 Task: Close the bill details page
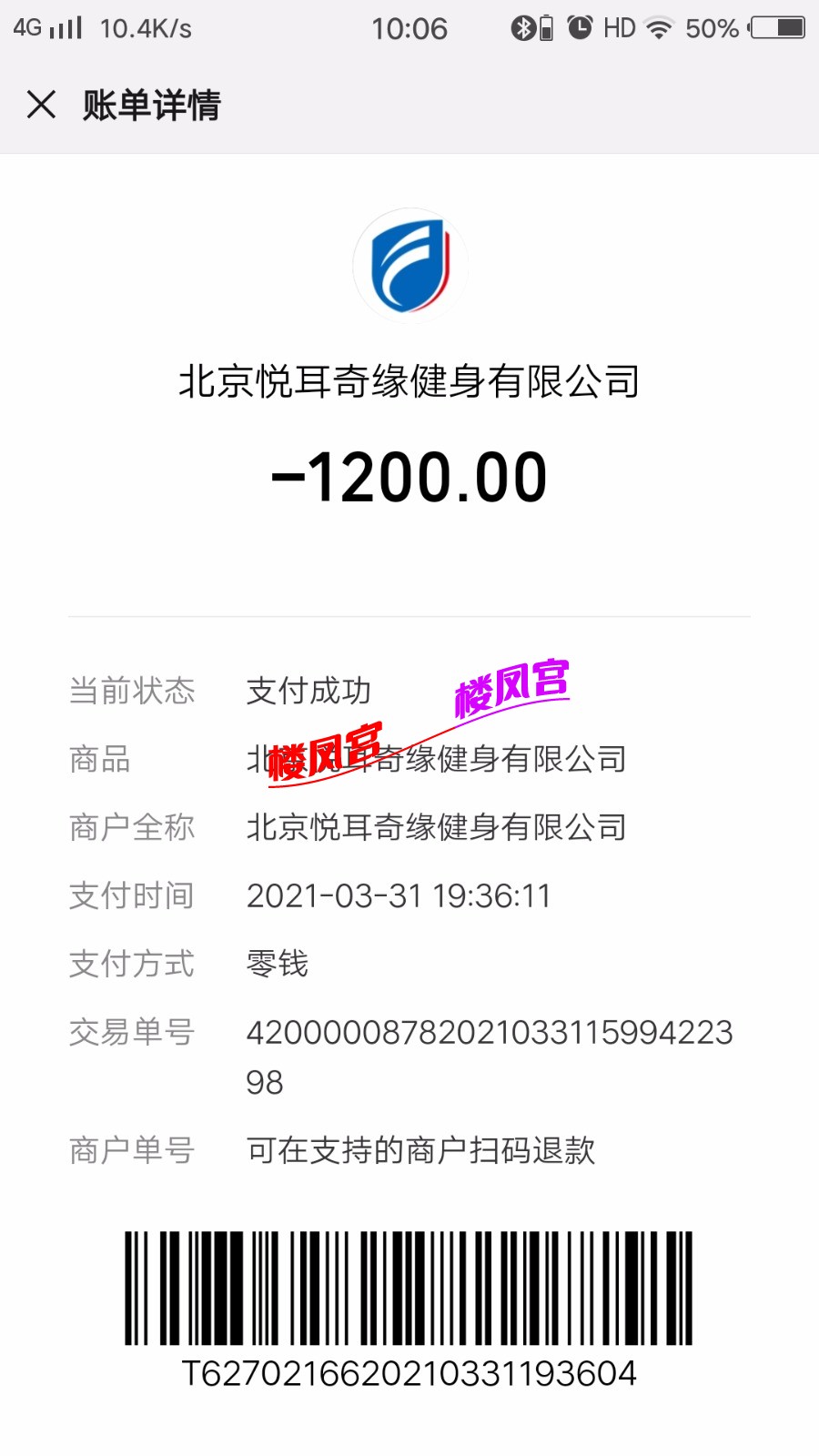(x=41, y=105)
